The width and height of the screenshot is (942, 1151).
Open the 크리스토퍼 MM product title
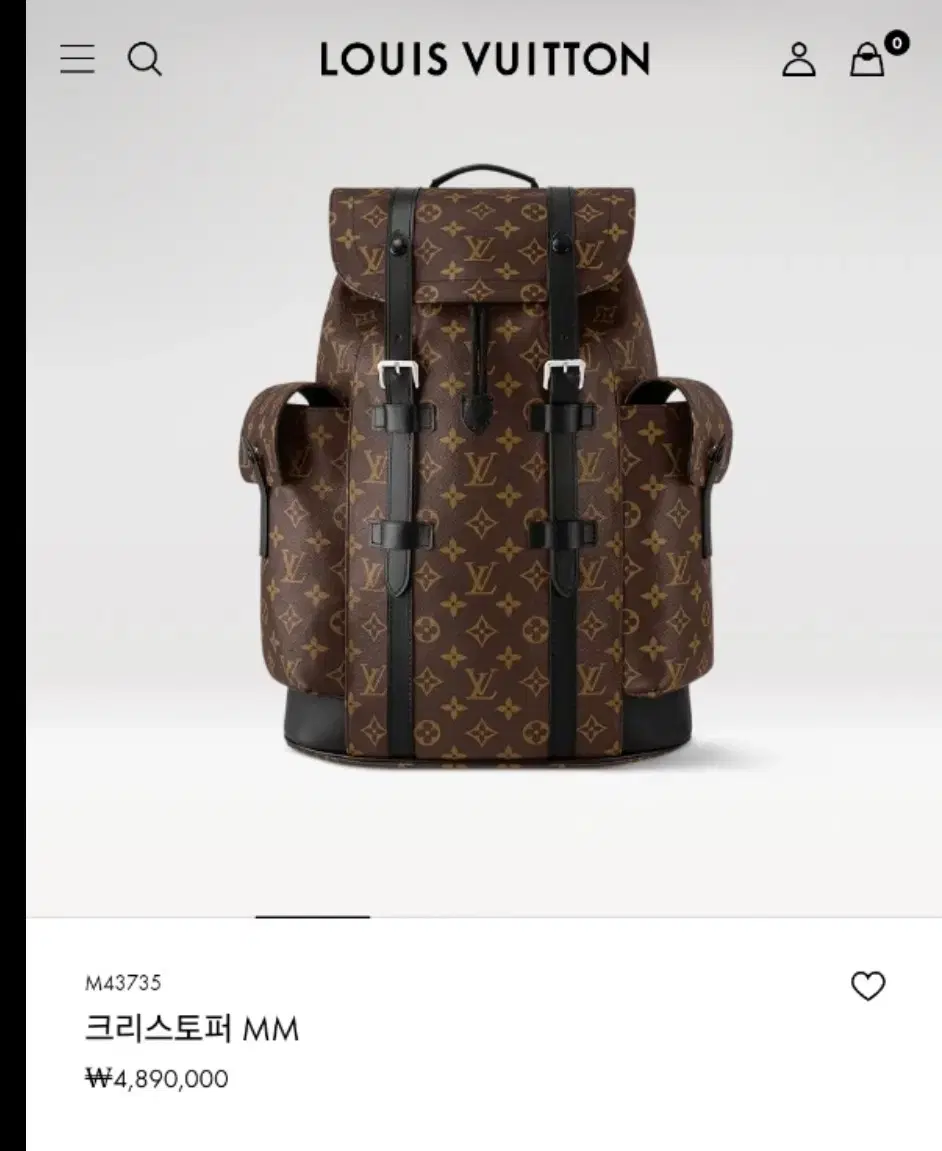coord(193,1029)
